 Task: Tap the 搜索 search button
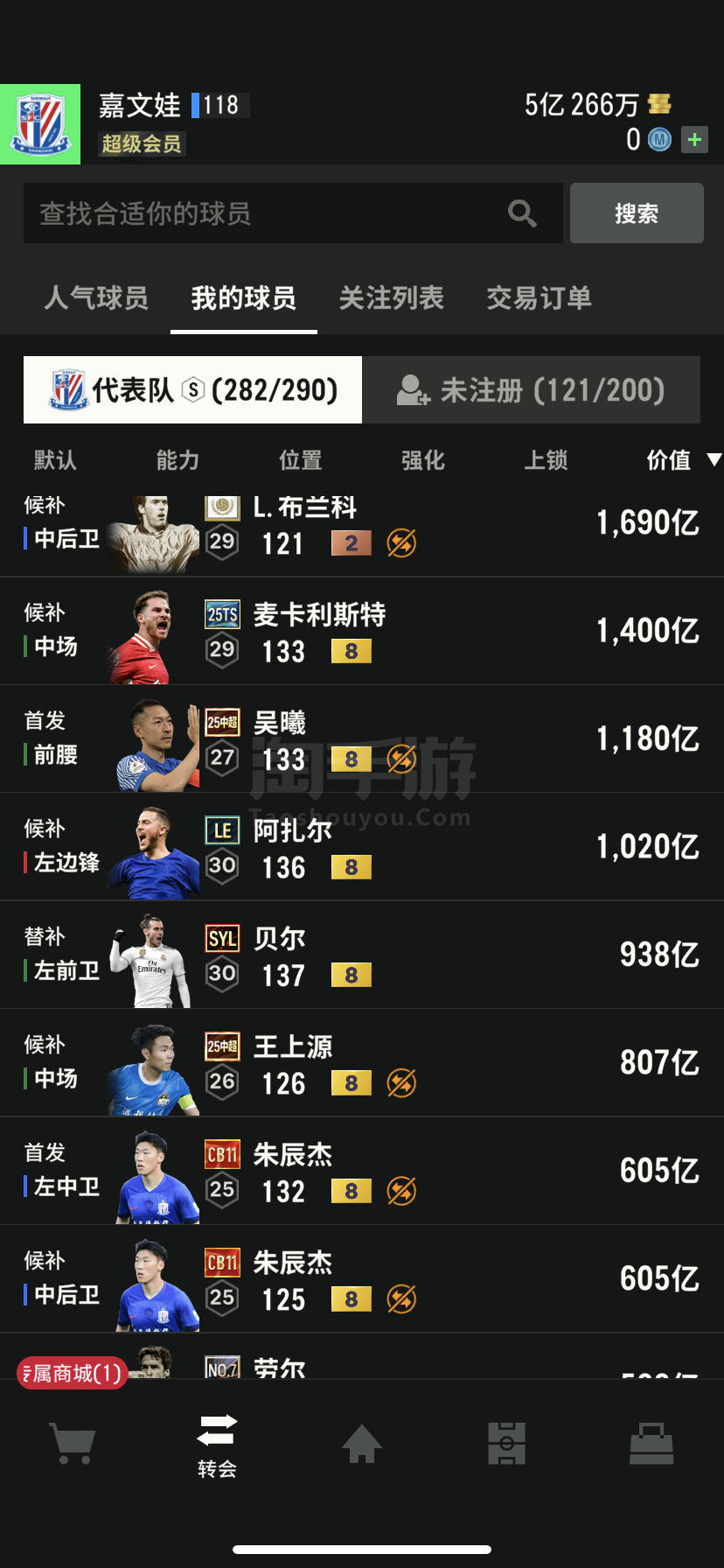click(637, 213)
